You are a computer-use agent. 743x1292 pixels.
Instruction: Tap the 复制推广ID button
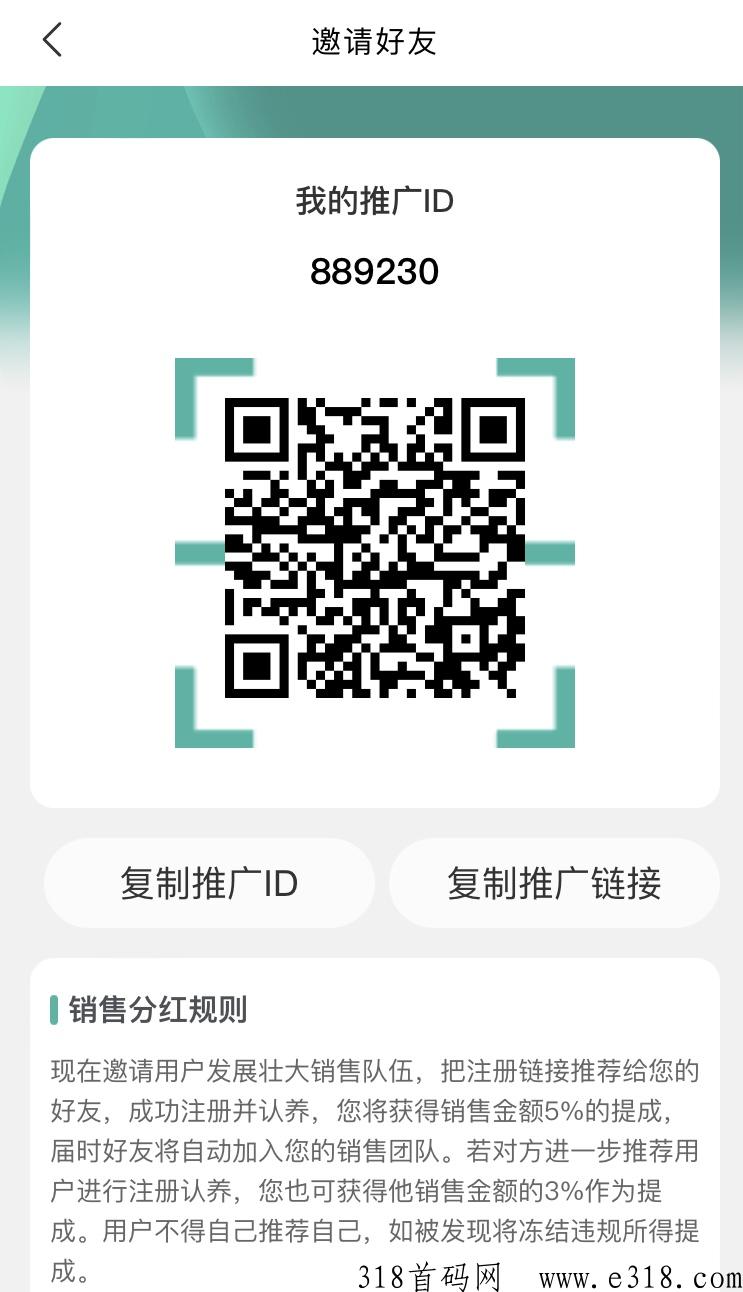(x=209, y=883)
